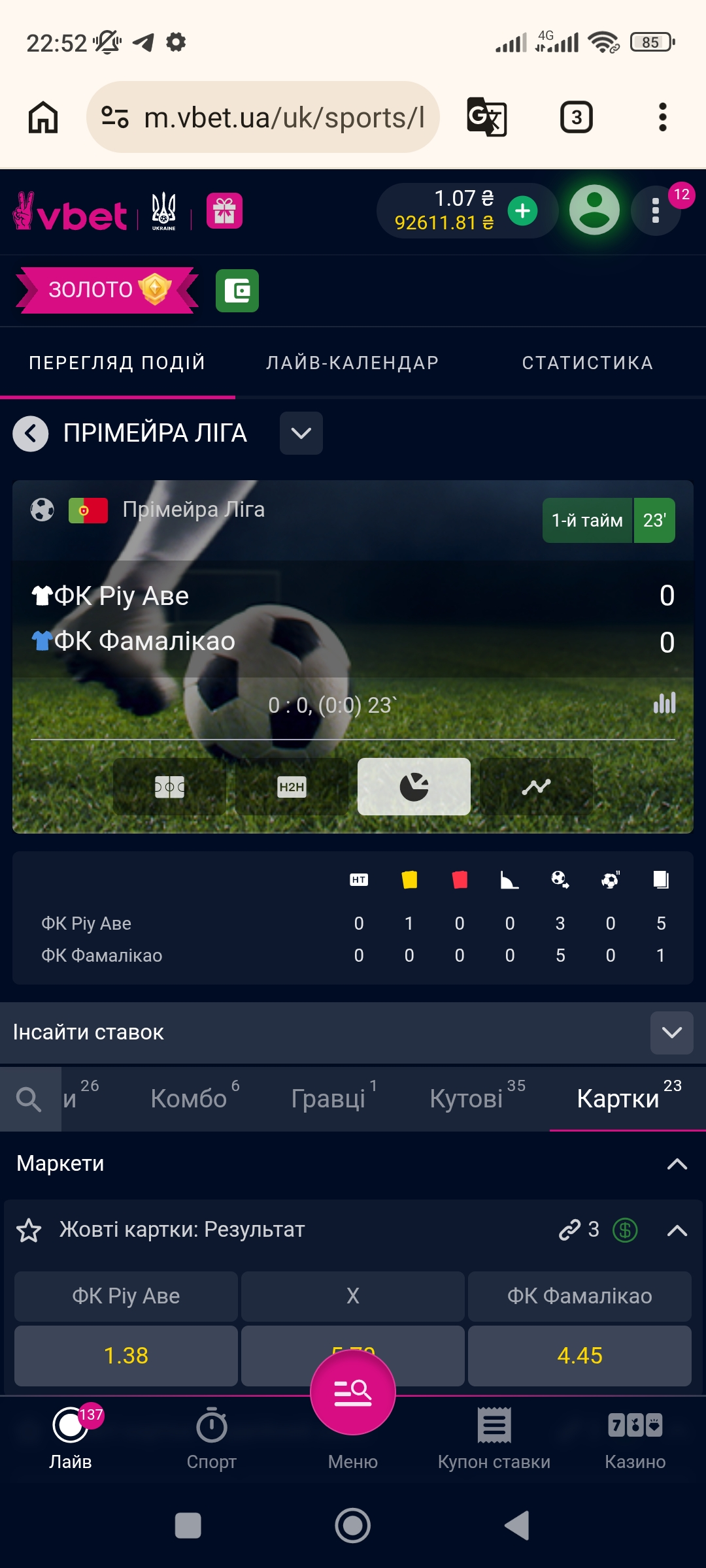Bet on ФК Ріу Аве at 1.38

(x=126, y=1356)
